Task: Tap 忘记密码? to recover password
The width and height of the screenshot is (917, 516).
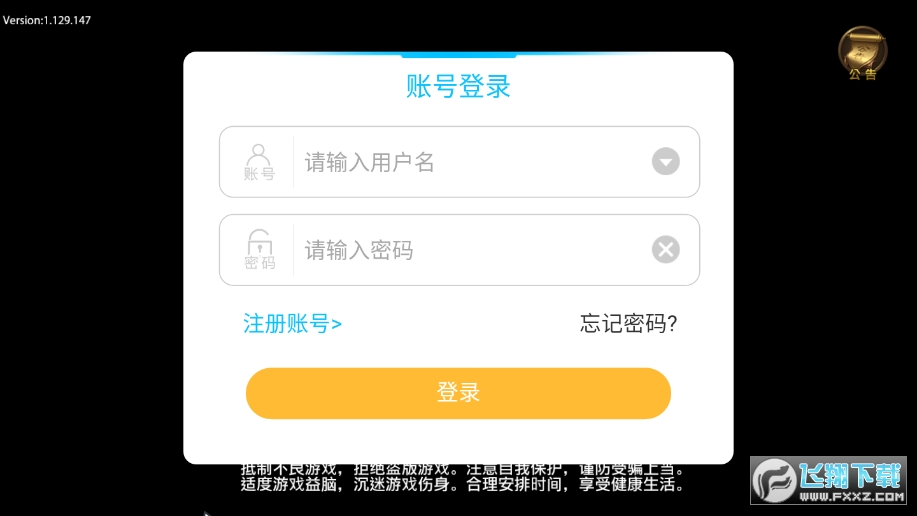Action: [628, 323]
